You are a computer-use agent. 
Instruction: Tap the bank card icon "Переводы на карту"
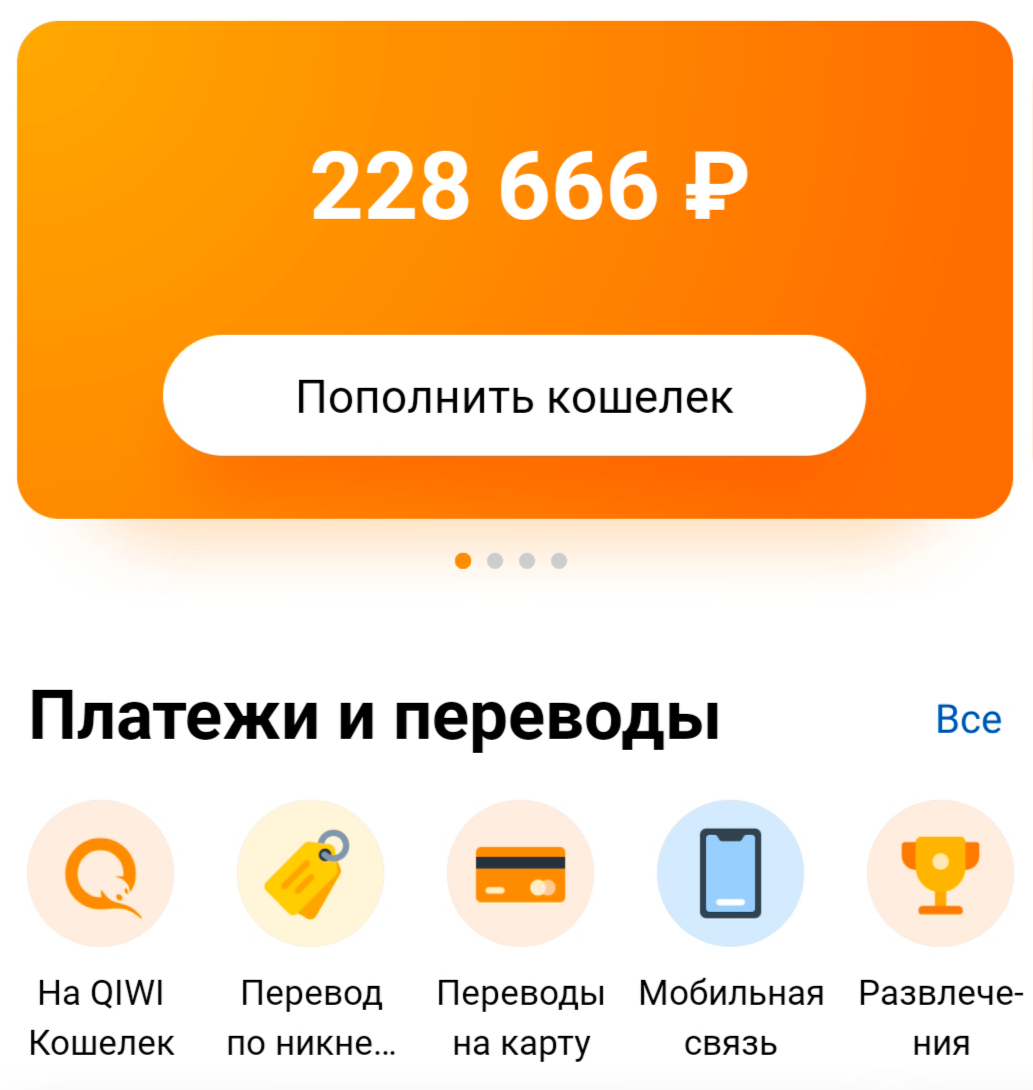520,872
